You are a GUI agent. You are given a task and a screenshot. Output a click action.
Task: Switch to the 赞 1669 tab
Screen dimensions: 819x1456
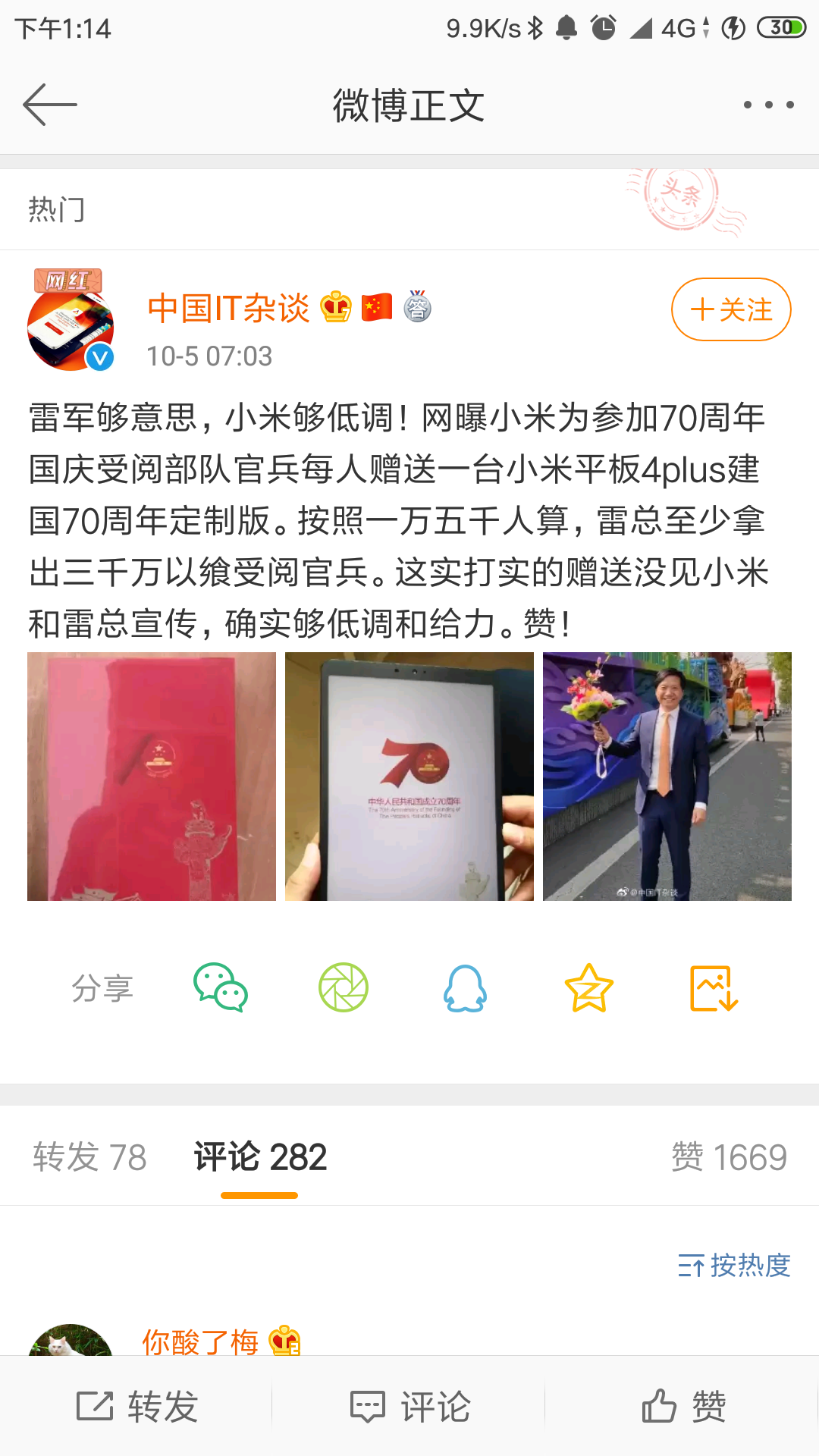[x=729, y=1157]
